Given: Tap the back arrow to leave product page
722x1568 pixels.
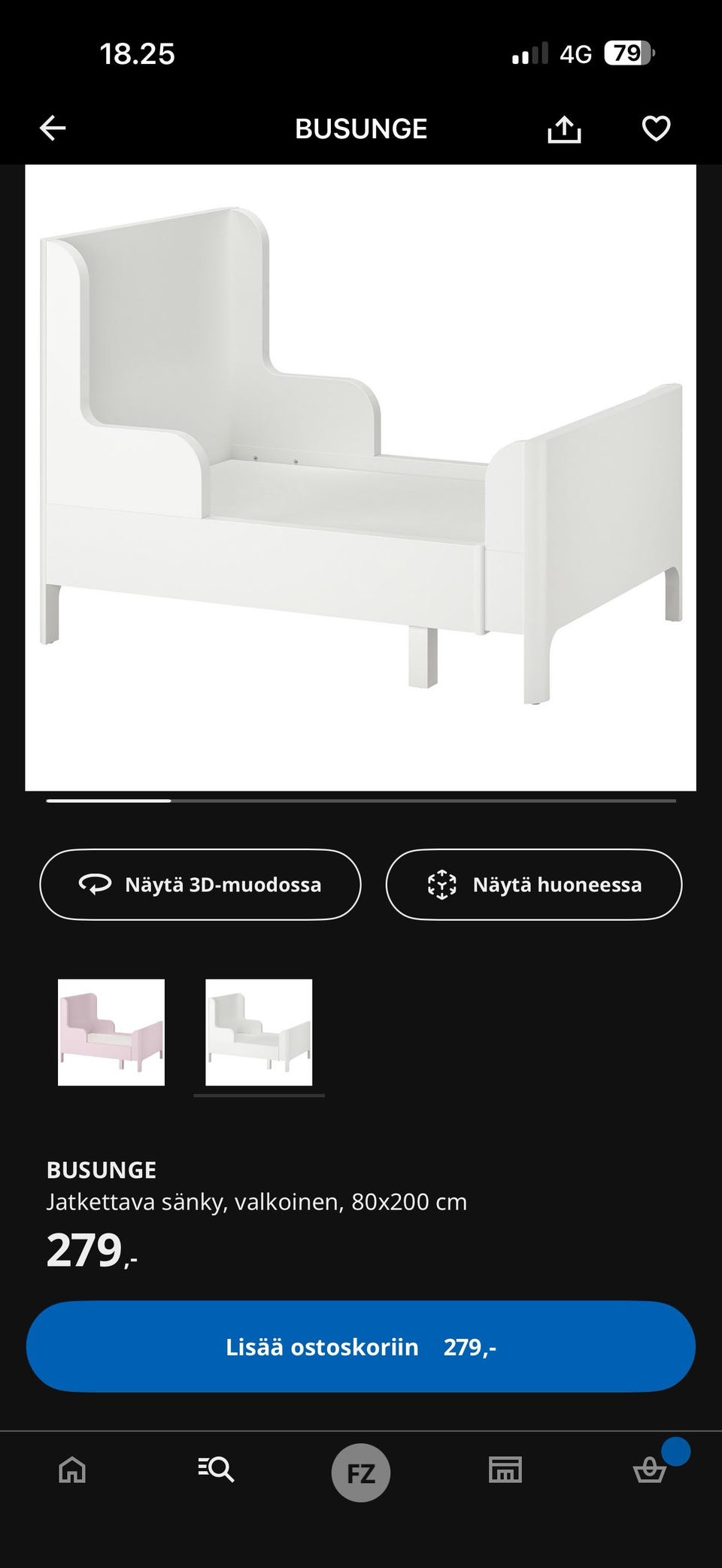Looking at the screenshot, I should pos(52,128).
